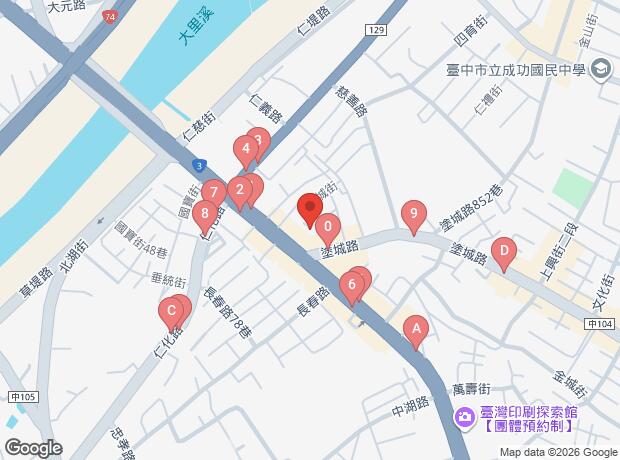Tap the marker labeled 8
The image size is (620, 460).
pyautogui.click(x=205, y=213)
